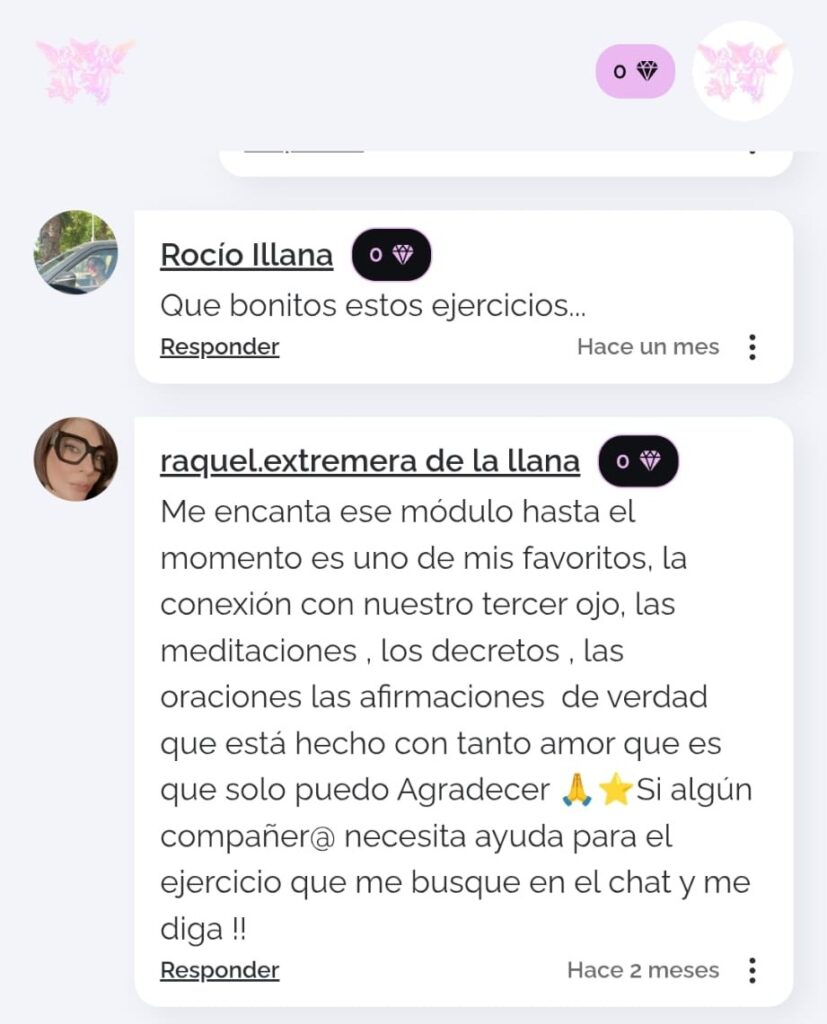The height and width of the screenshot is (1024, 827).
Task: Open options menu on Rocío Illana's comment
Action: (x=752, y=347)
